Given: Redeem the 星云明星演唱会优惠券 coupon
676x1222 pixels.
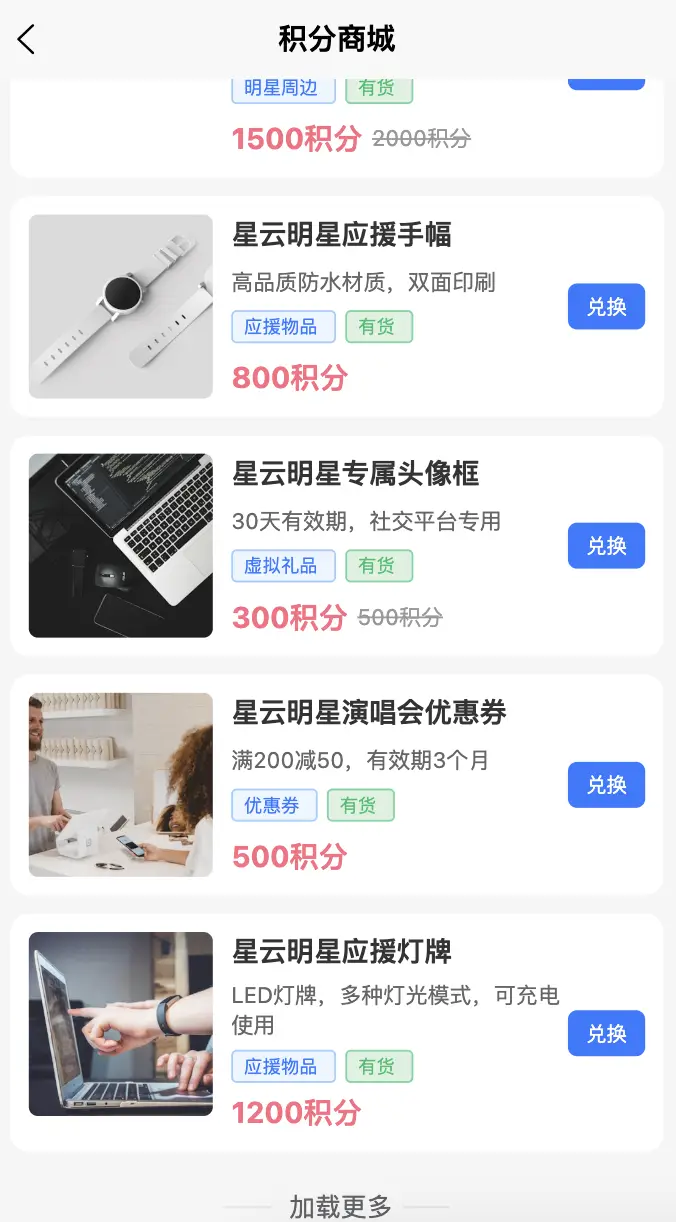Looking at the screenshot, I should tap(606, 785).
